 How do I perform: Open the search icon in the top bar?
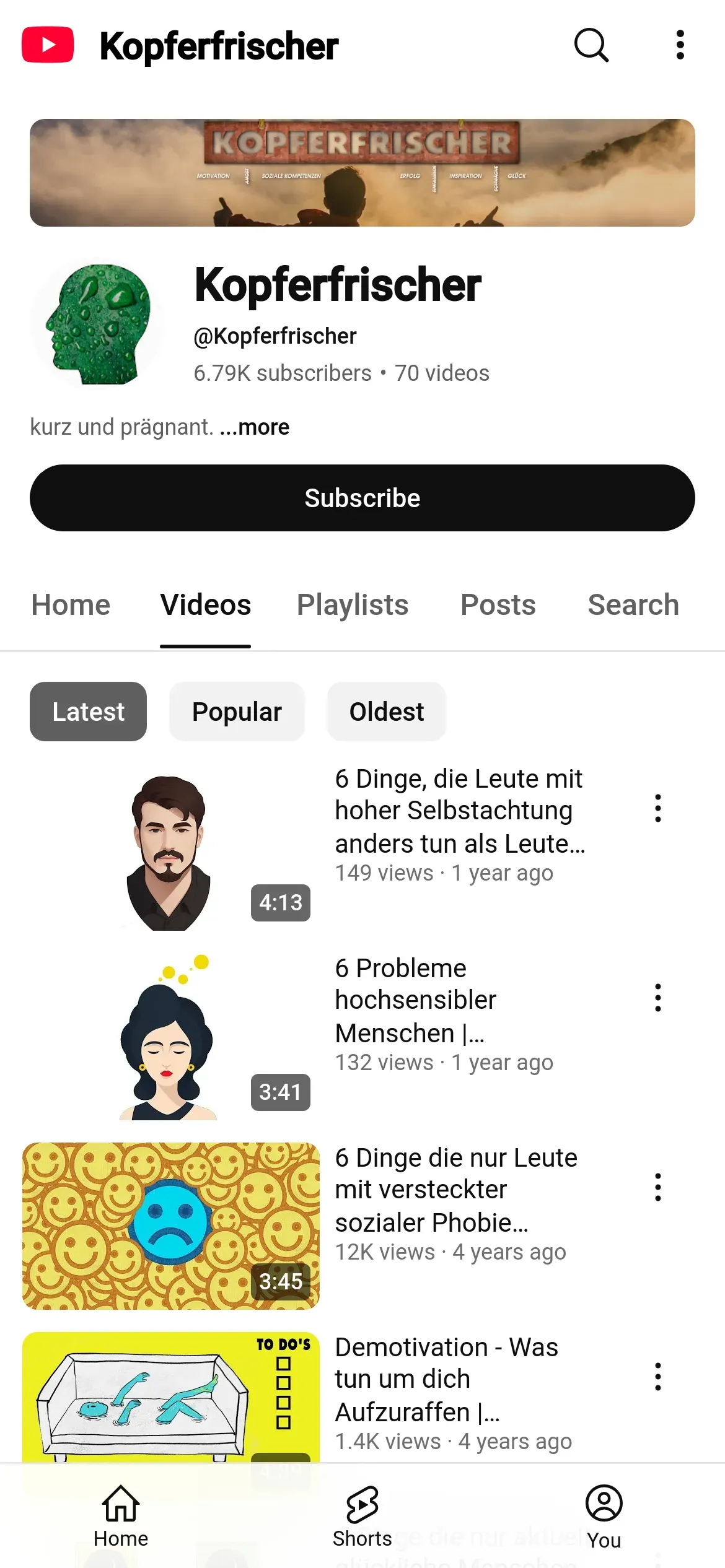591,45
